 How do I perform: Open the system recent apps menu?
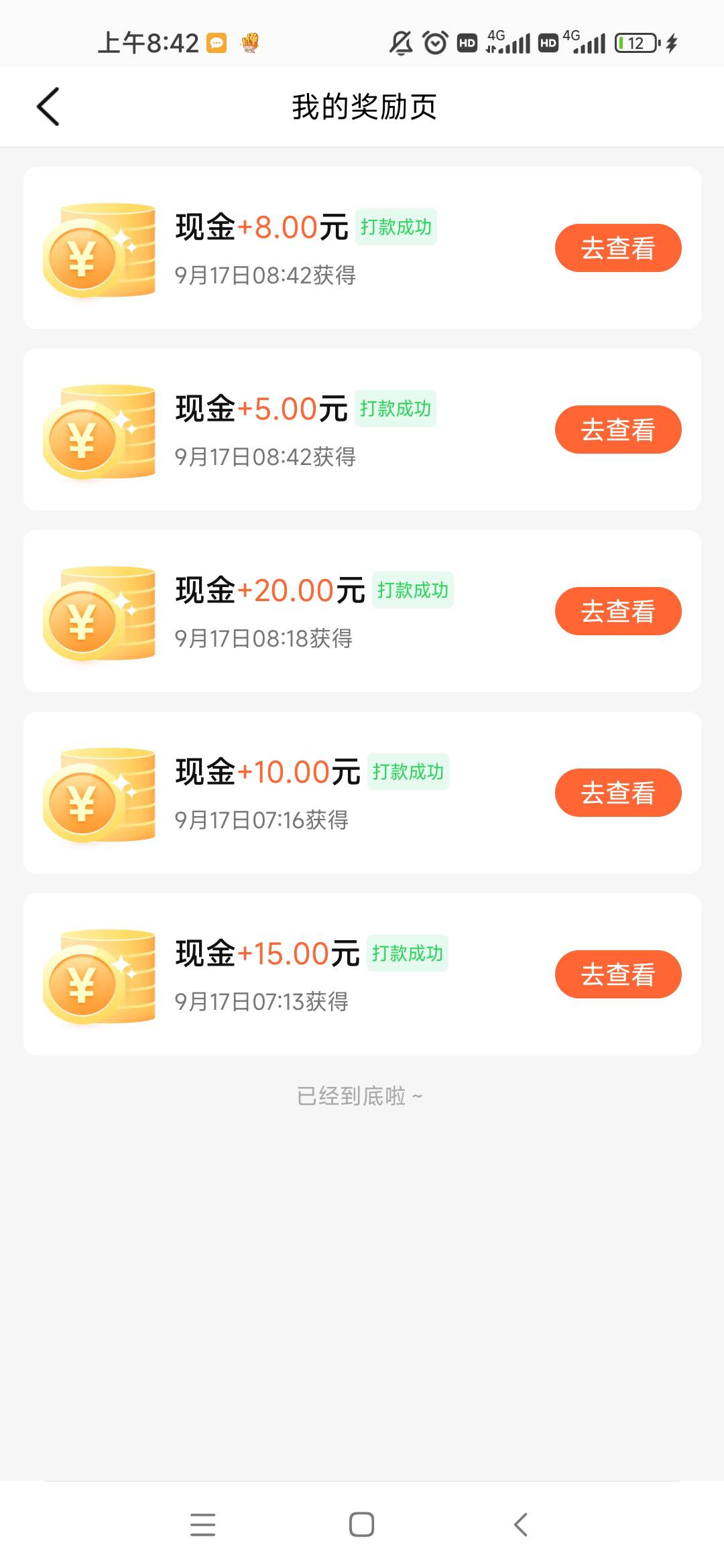pos(202,1524)
